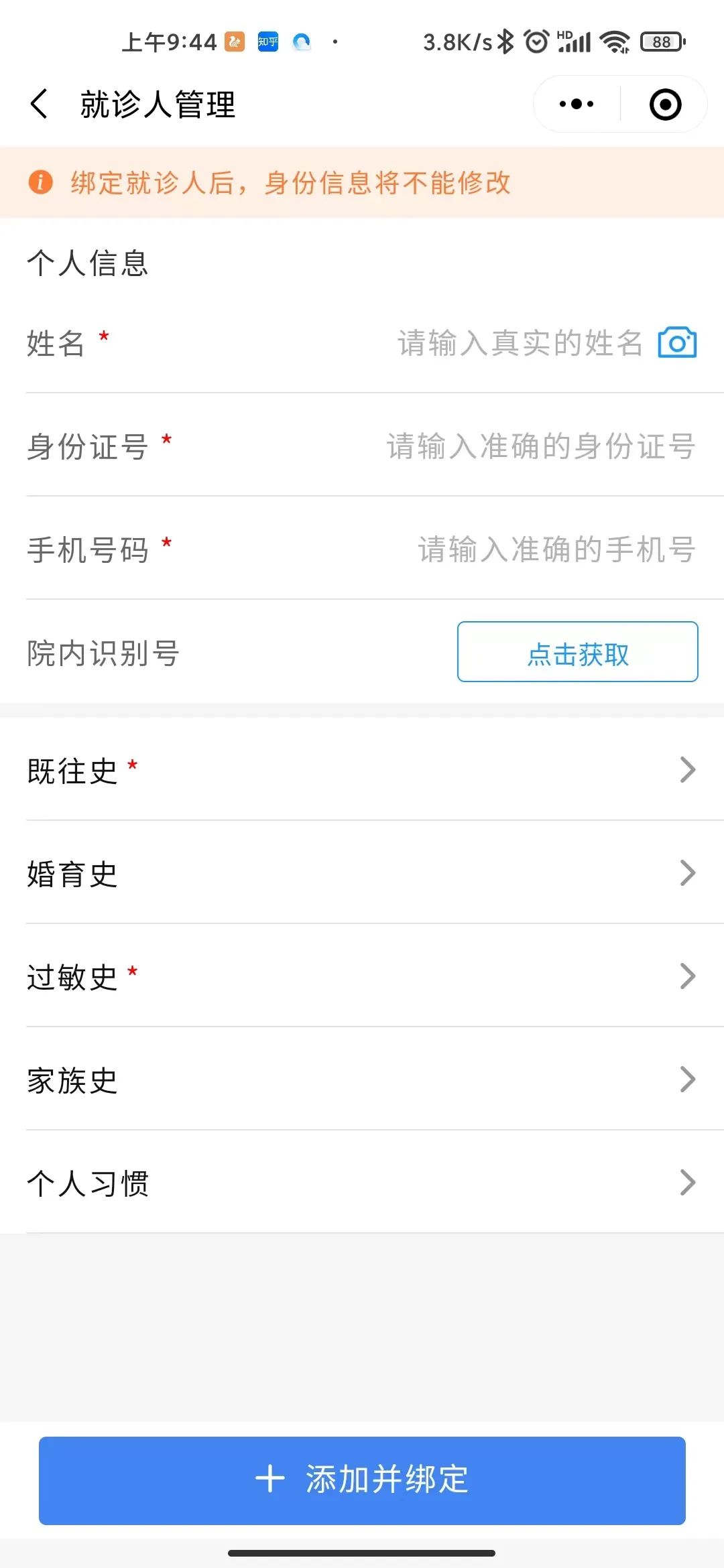Open the 个人习惯 row
724x1568 pixels.
coord(362,1182)
